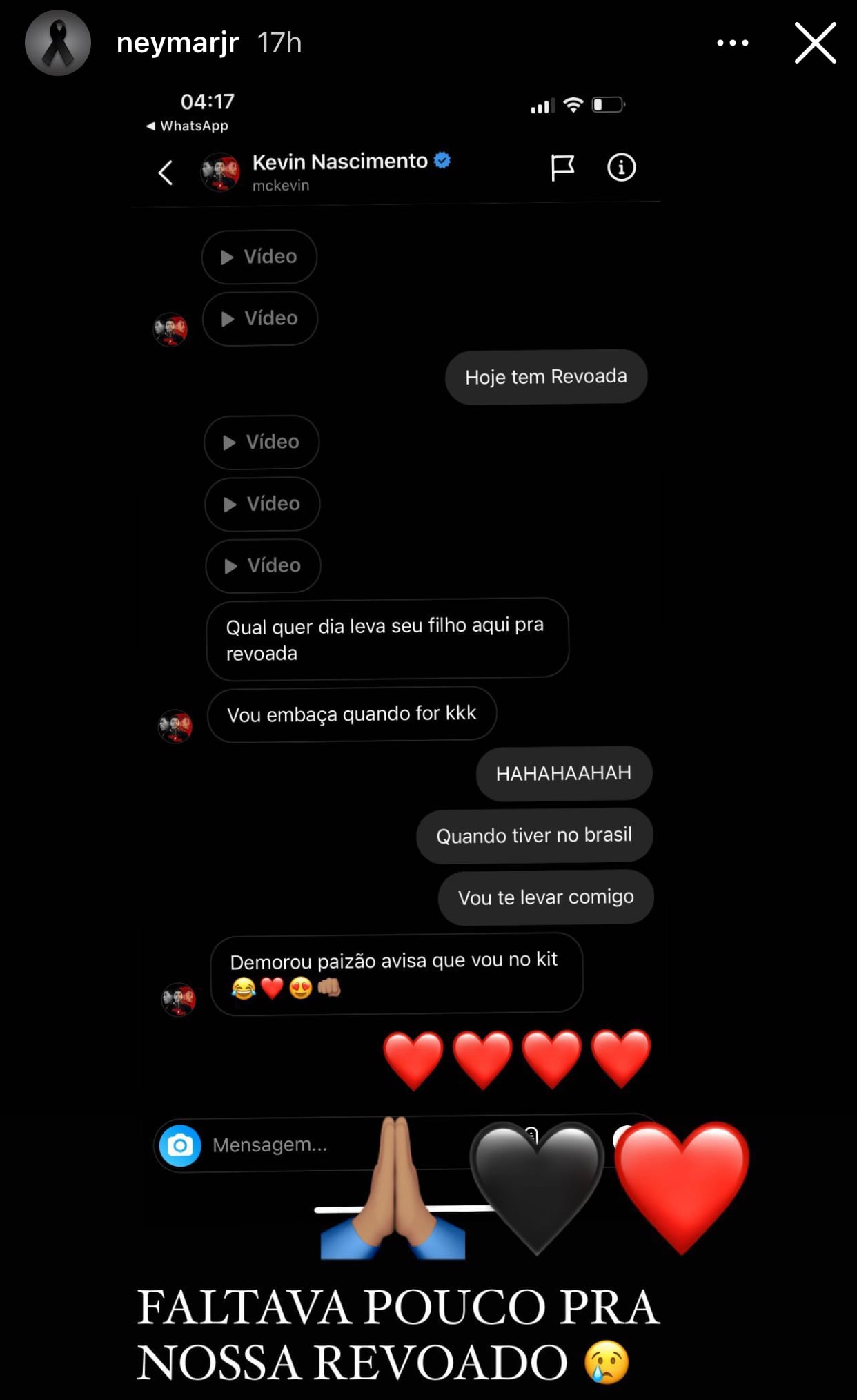This screenshot has width=857, height=1400.
Task: Tap the neymarjr username
Action: point(177,43)
